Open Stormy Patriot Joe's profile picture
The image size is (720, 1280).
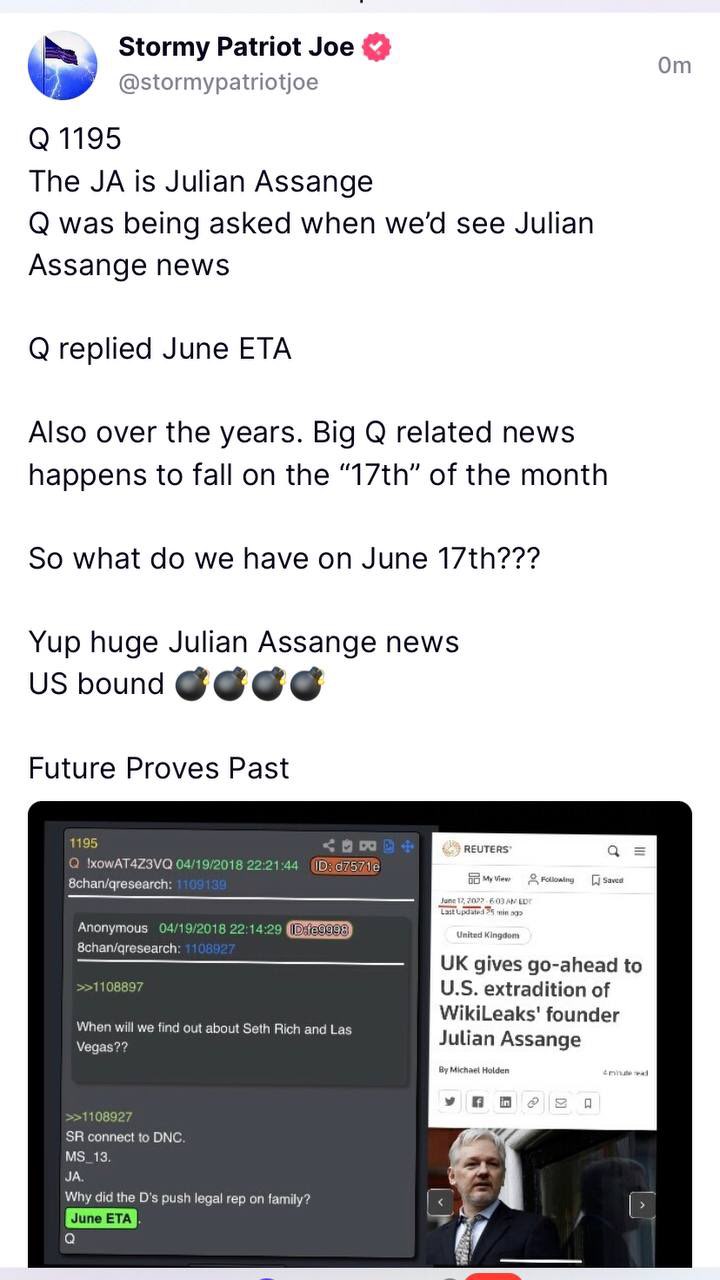coord(62,65)
